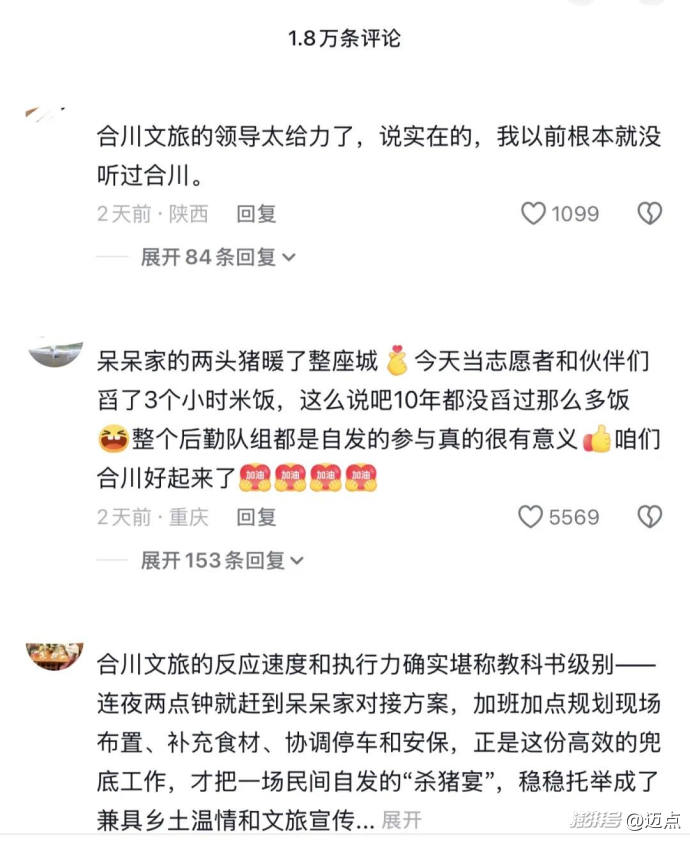Reply to the comment posted from 重庆

256,517
